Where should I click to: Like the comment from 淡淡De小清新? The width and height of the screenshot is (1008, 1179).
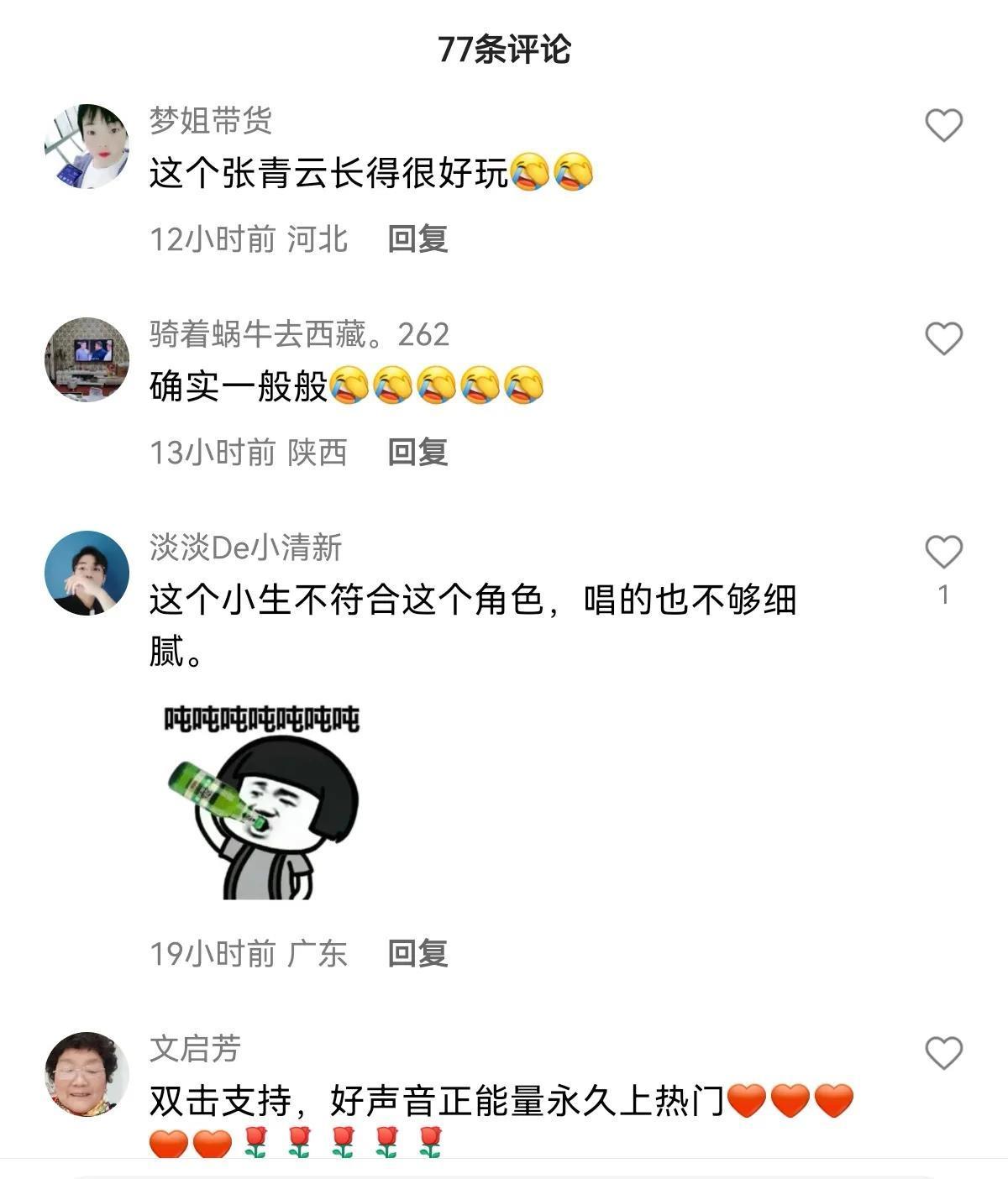943,553
